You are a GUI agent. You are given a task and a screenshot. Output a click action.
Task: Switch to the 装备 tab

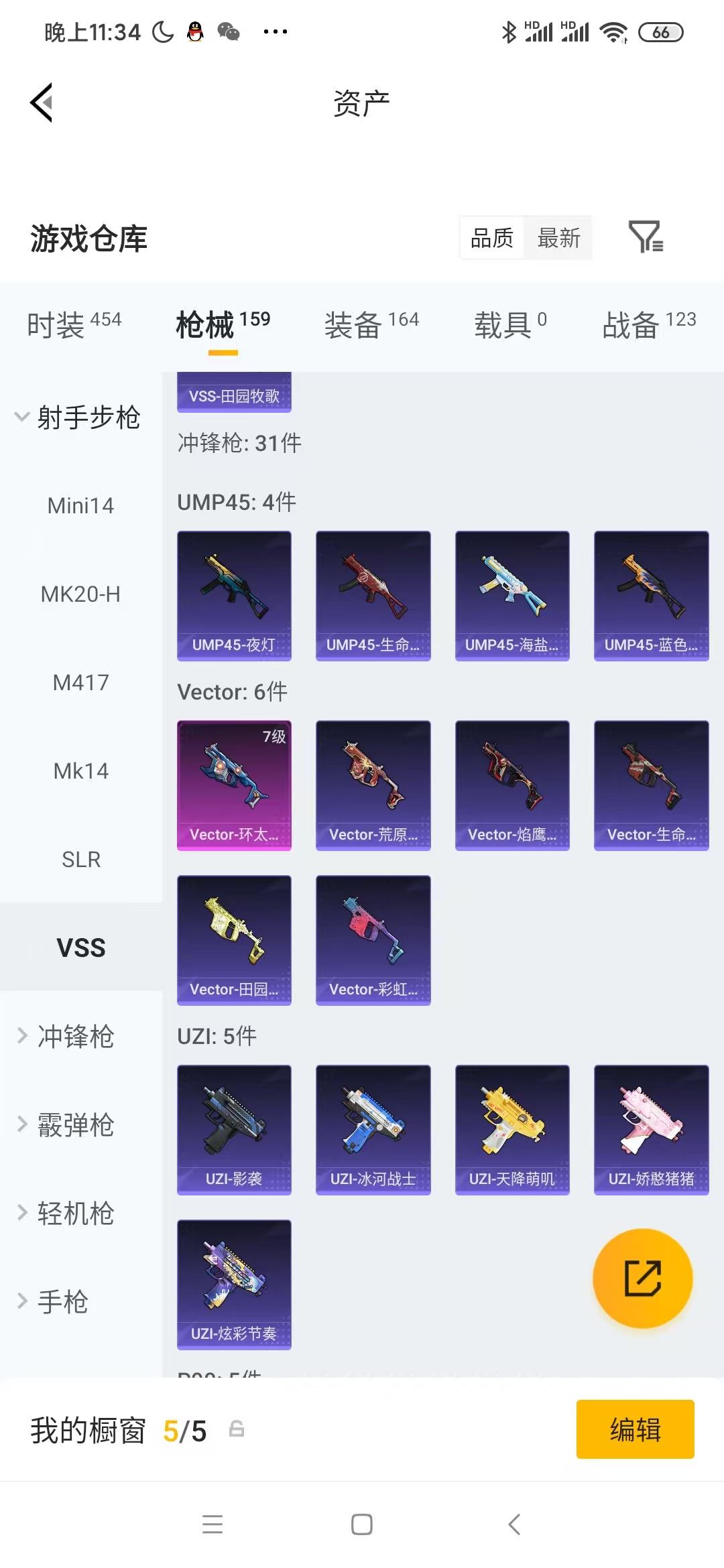pyautogui.click(x=372, y=325)
